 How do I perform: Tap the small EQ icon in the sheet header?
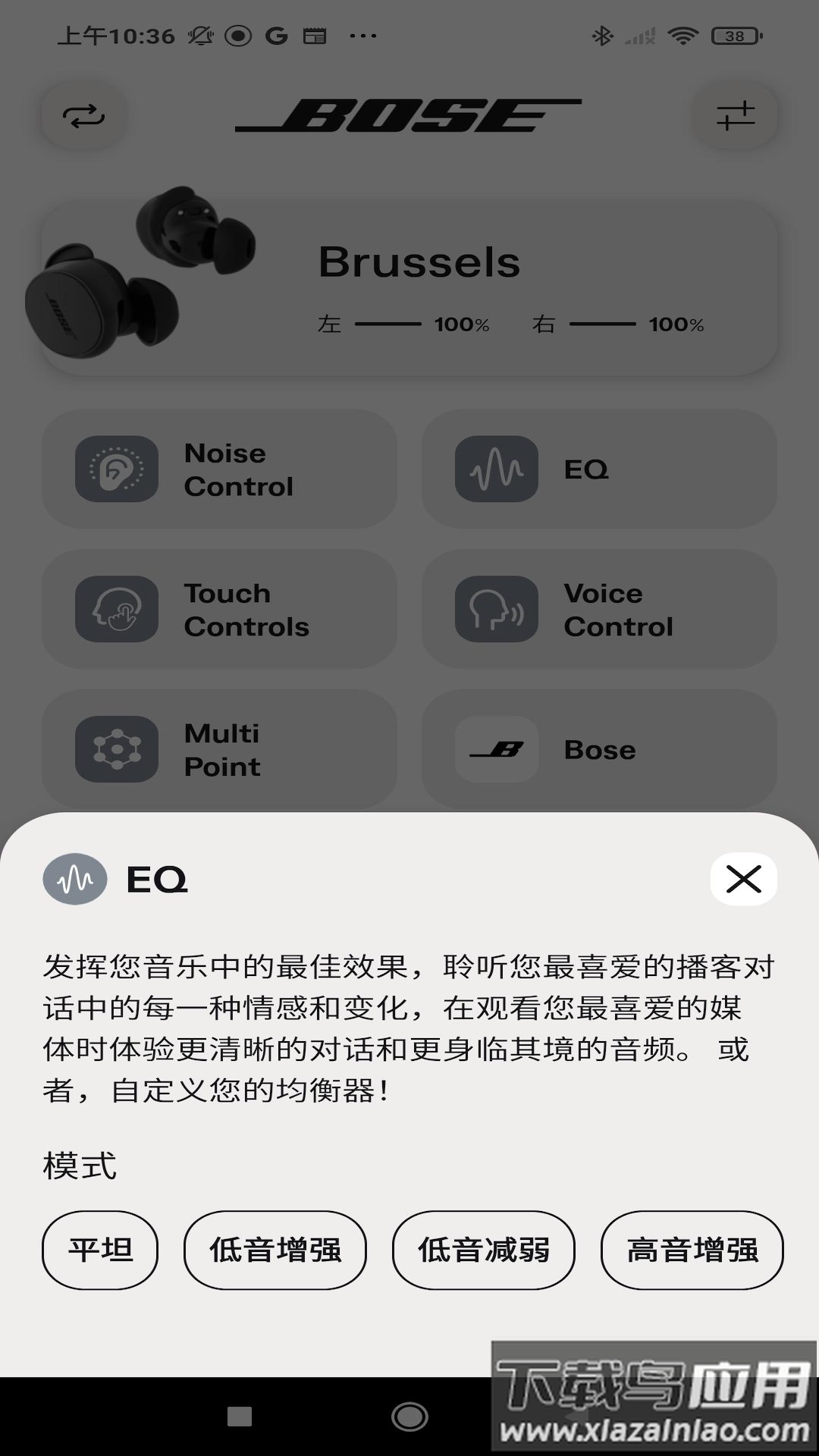click(x=73, y=880)
